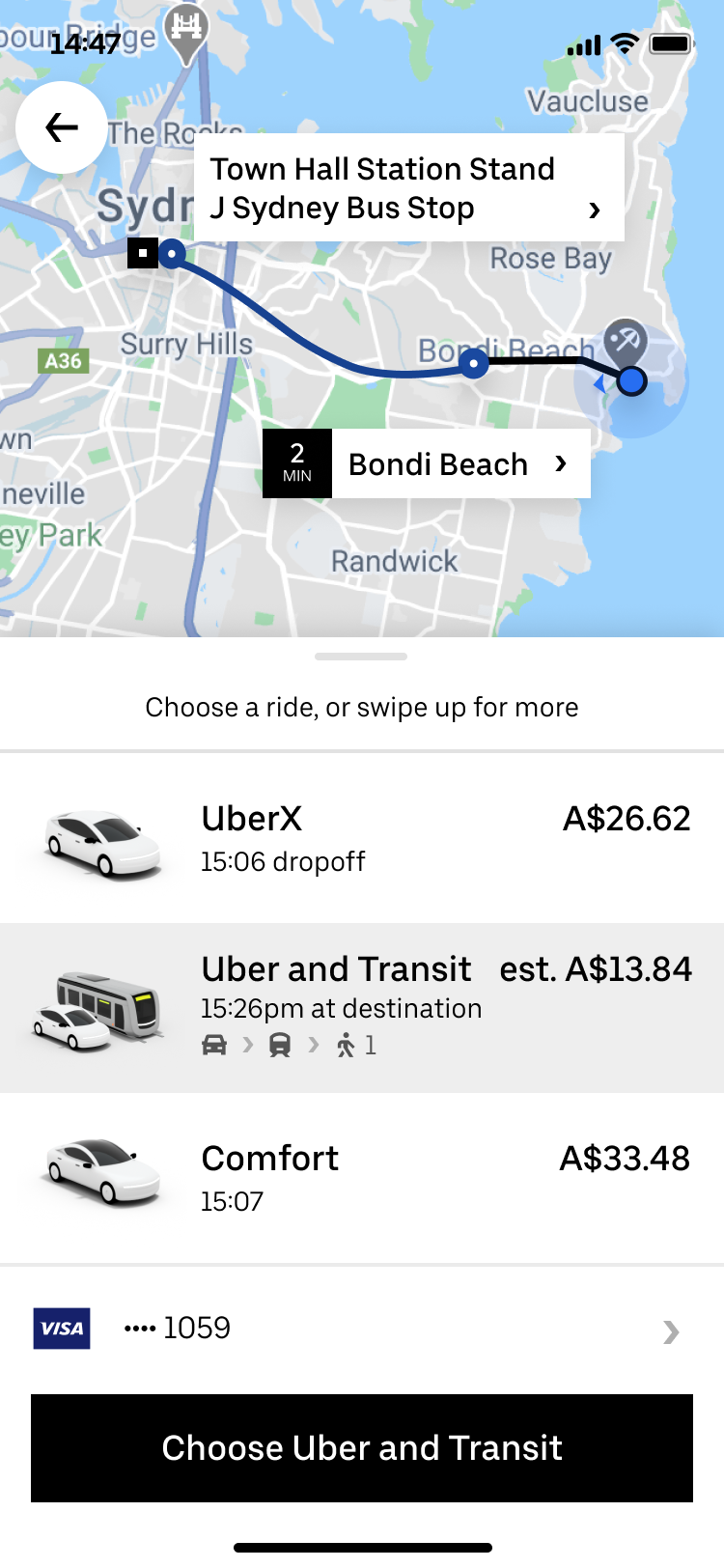724x1568 pixels.
Task: Open Bondi Beach destination details via chevron
Action: click(562, 463)
